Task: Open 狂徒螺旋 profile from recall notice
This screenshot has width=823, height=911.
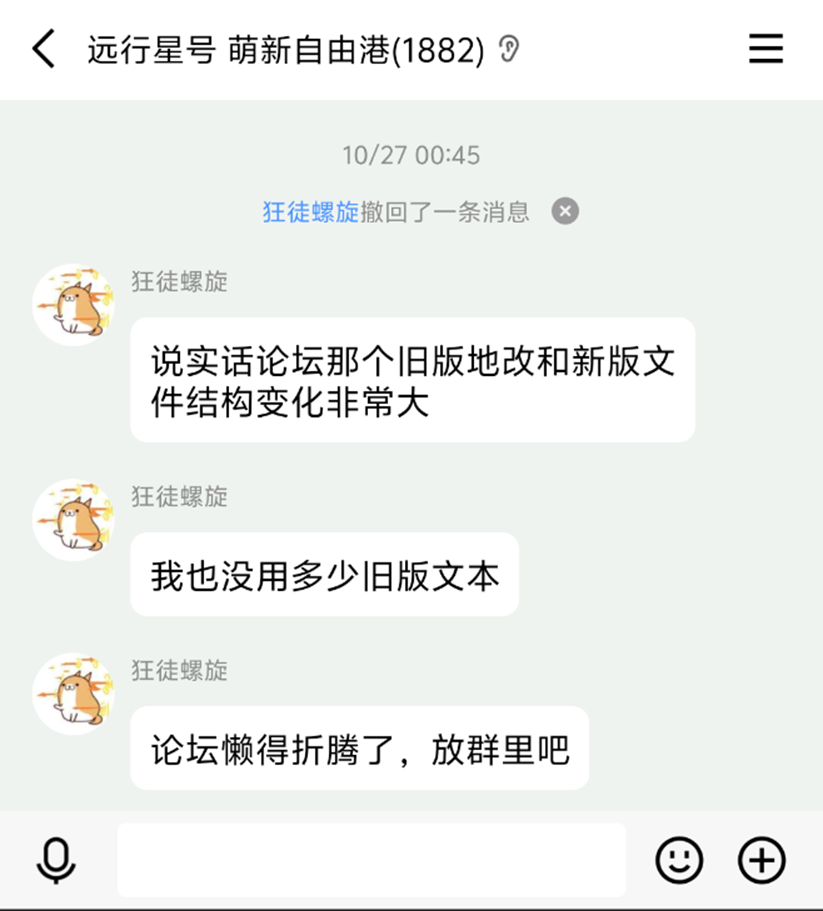Action: (310, 212)
